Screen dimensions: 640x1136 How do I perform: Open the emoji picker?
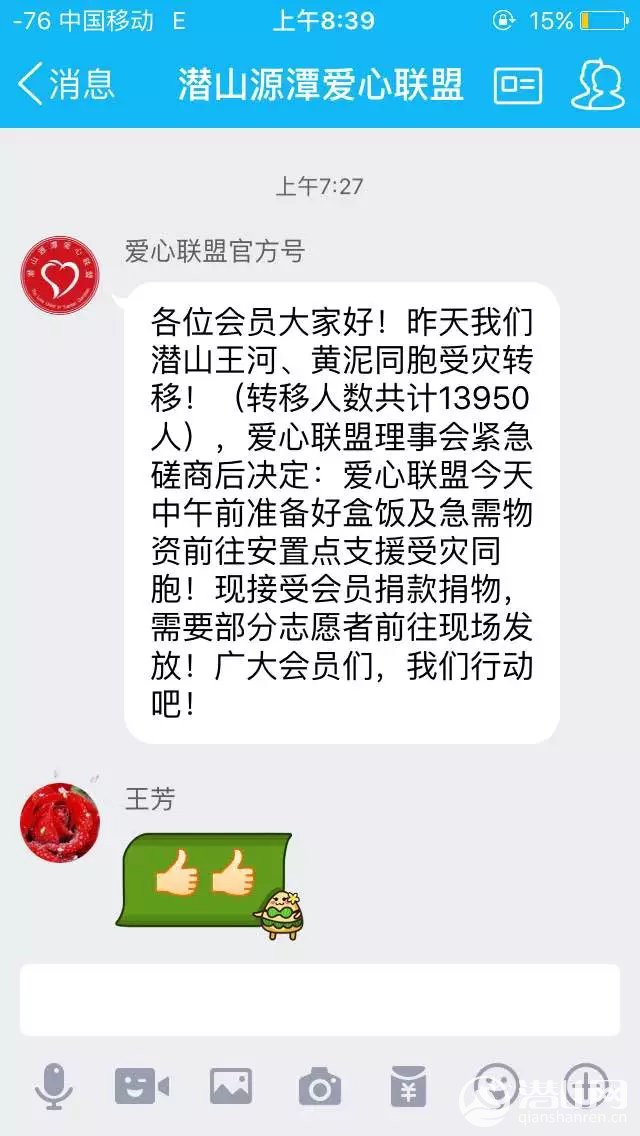(497, 1086)
